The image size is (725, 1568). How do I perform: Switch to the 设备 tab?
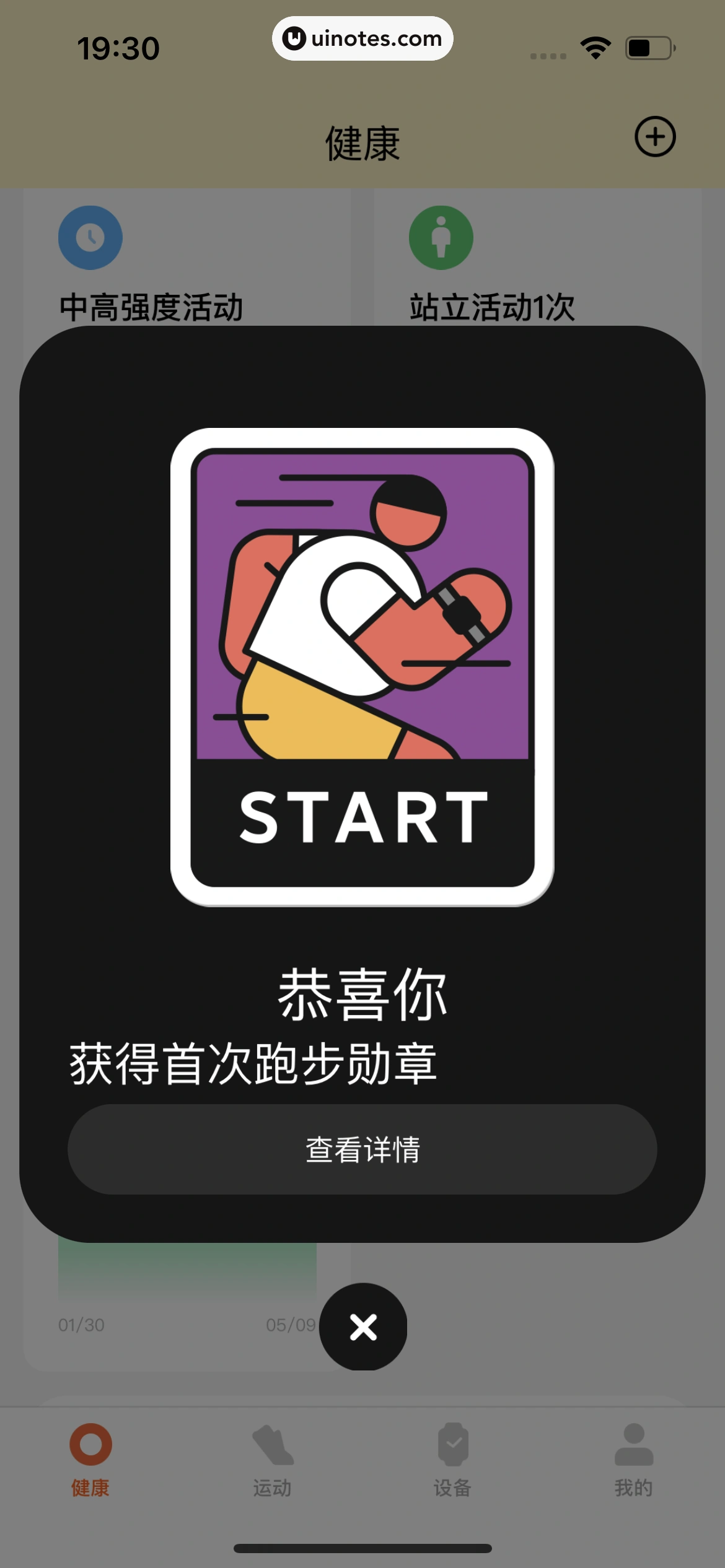pyautogui.click(x=453, y=1460)
